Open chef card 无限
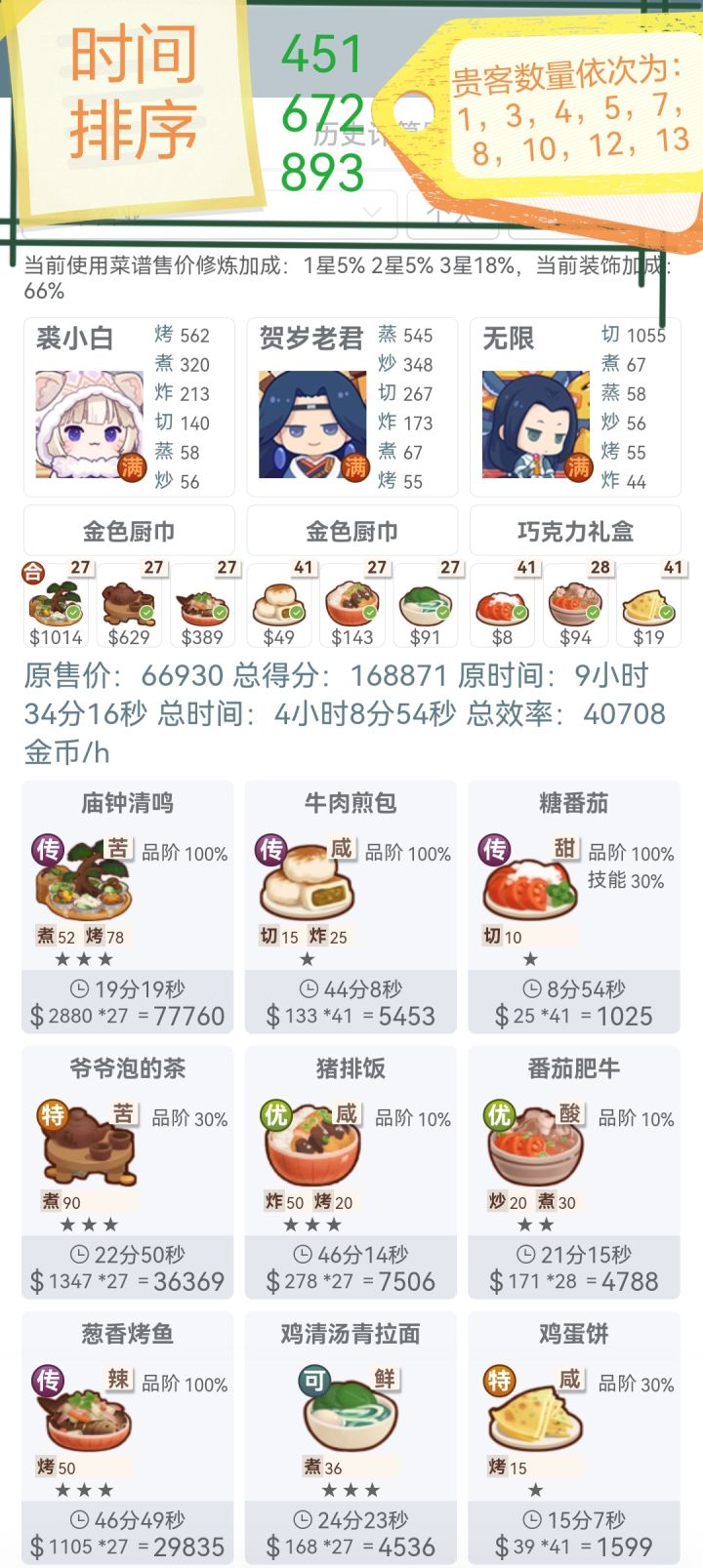 pyautogui.click(x=575, y=407)
